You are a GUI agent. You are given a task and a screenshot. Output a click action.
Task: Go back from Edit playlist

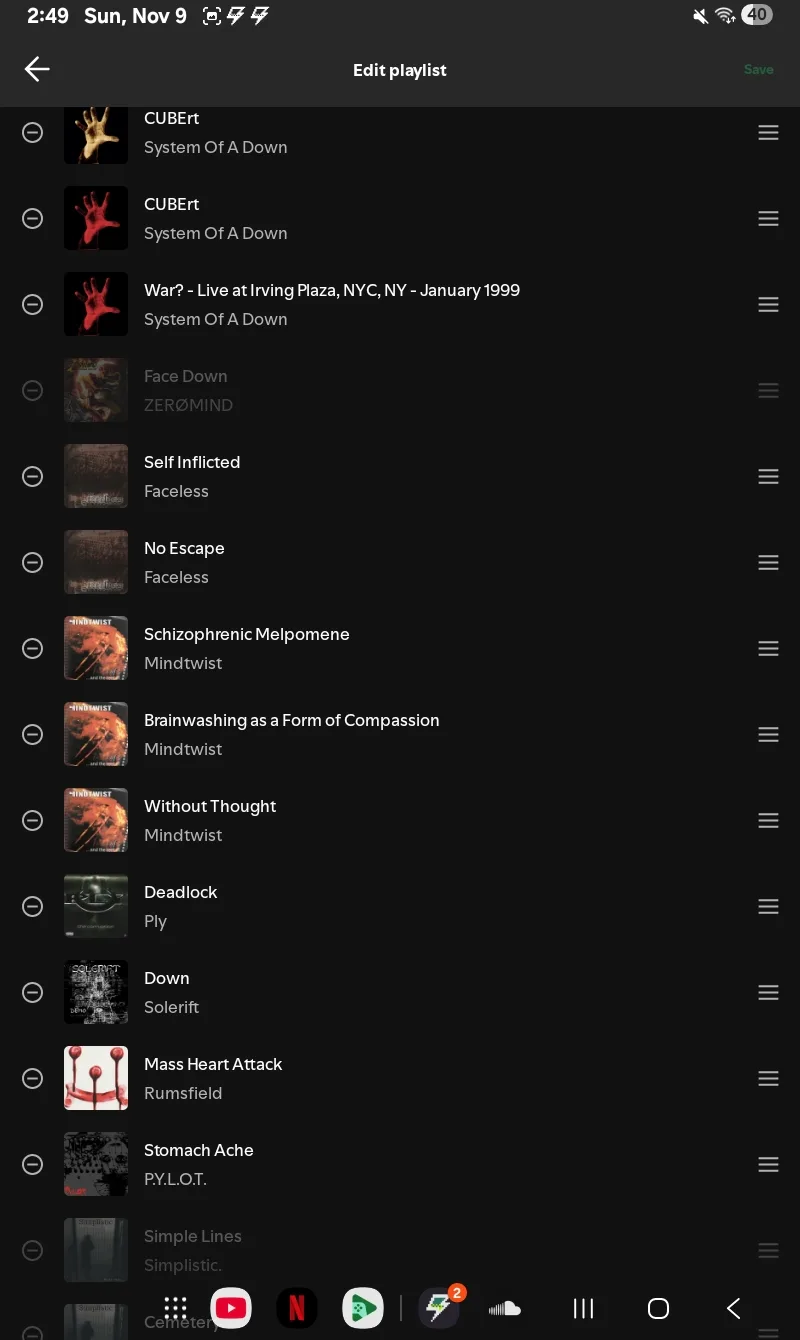pyautogui.click(x=37, y=69)
